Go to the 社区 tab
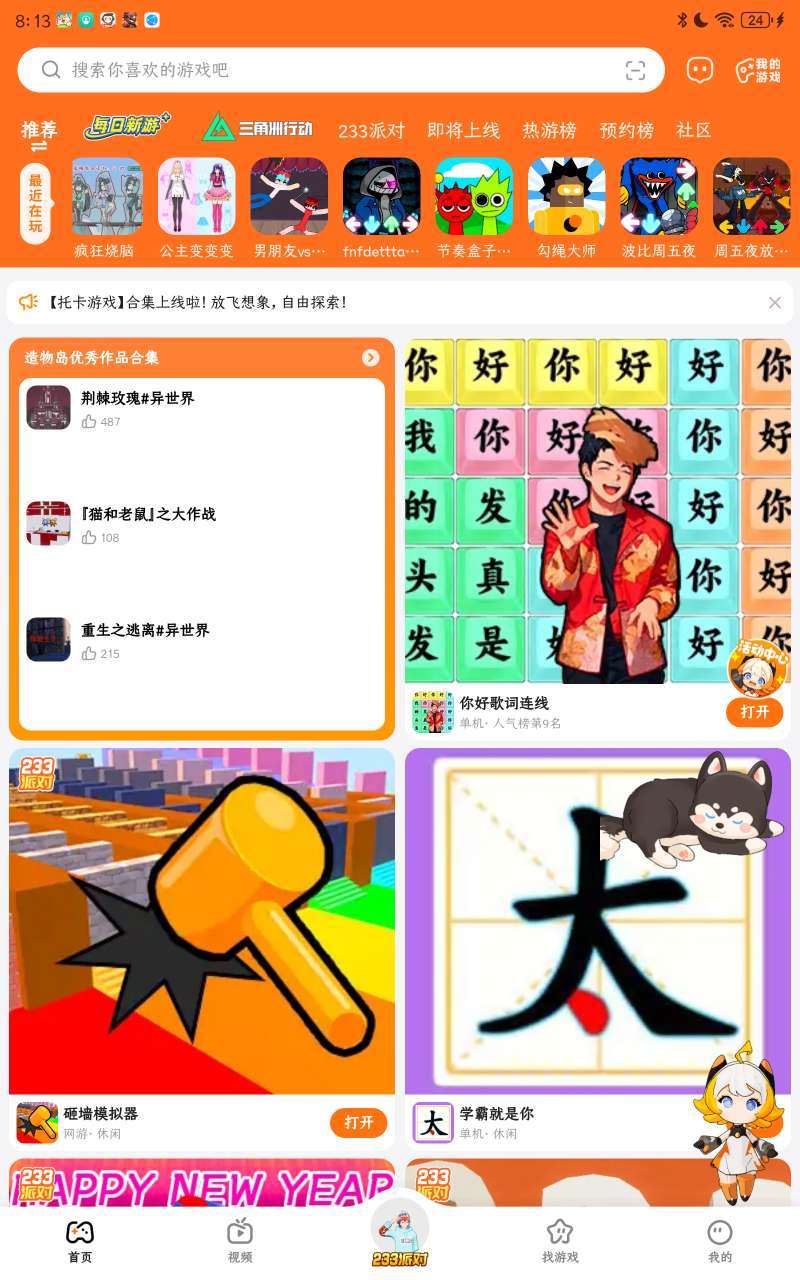Viewport: 800px width, 1280px height. point(693,131)
